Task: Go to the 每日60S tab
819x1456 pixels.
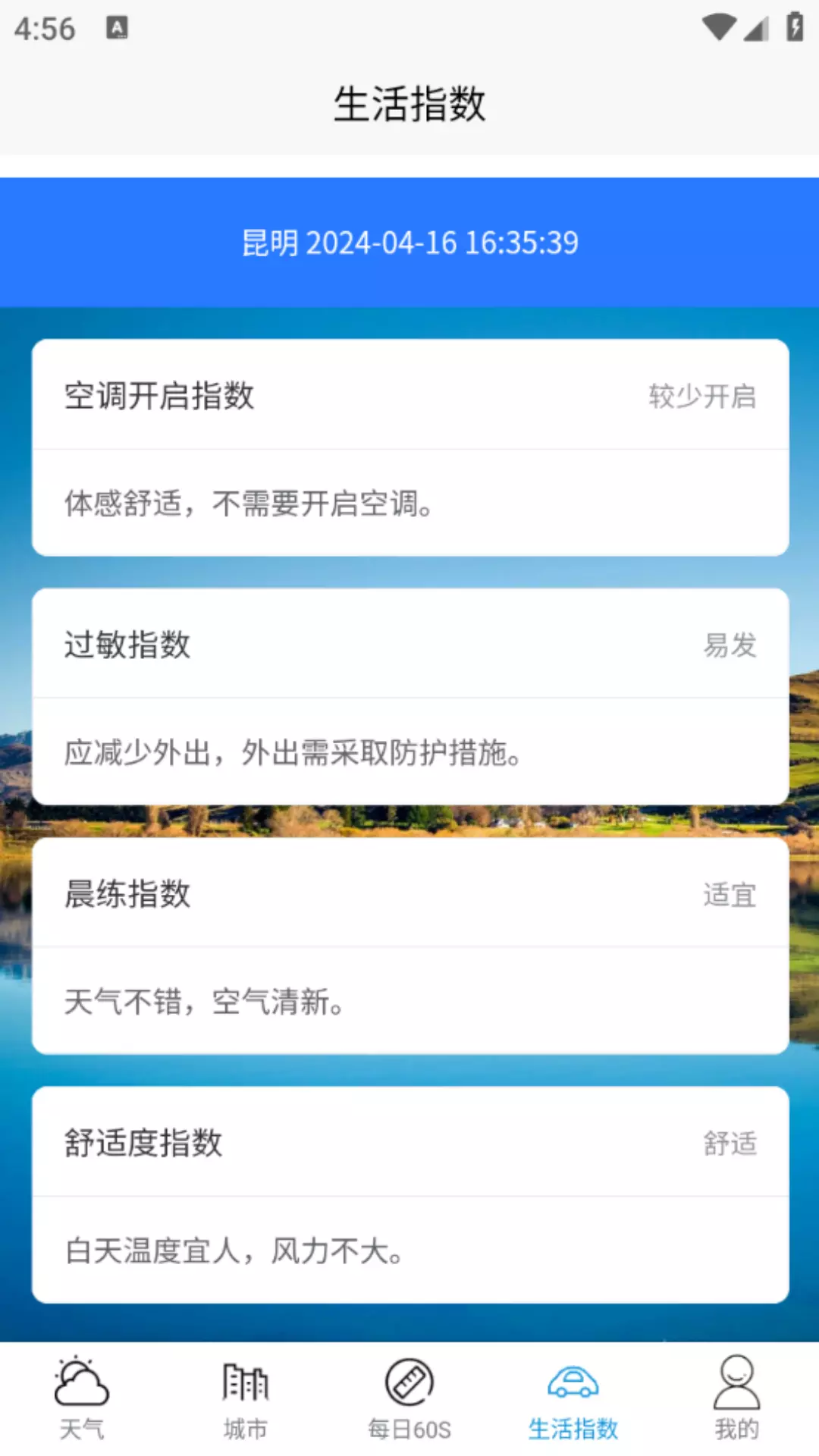Action: tap(409, 1399)
